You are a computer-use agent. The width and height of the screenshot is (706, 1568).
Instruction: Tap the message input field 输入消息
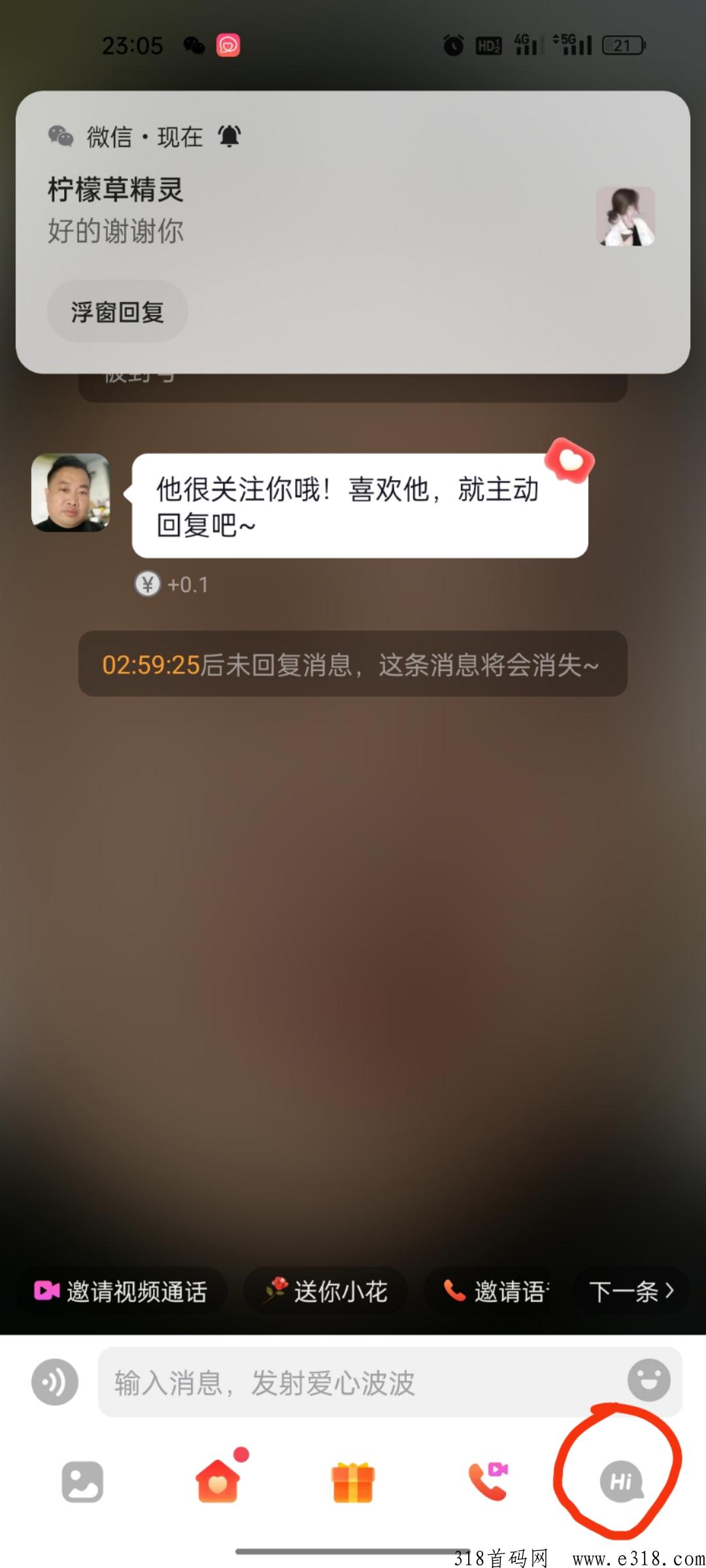327,1380
